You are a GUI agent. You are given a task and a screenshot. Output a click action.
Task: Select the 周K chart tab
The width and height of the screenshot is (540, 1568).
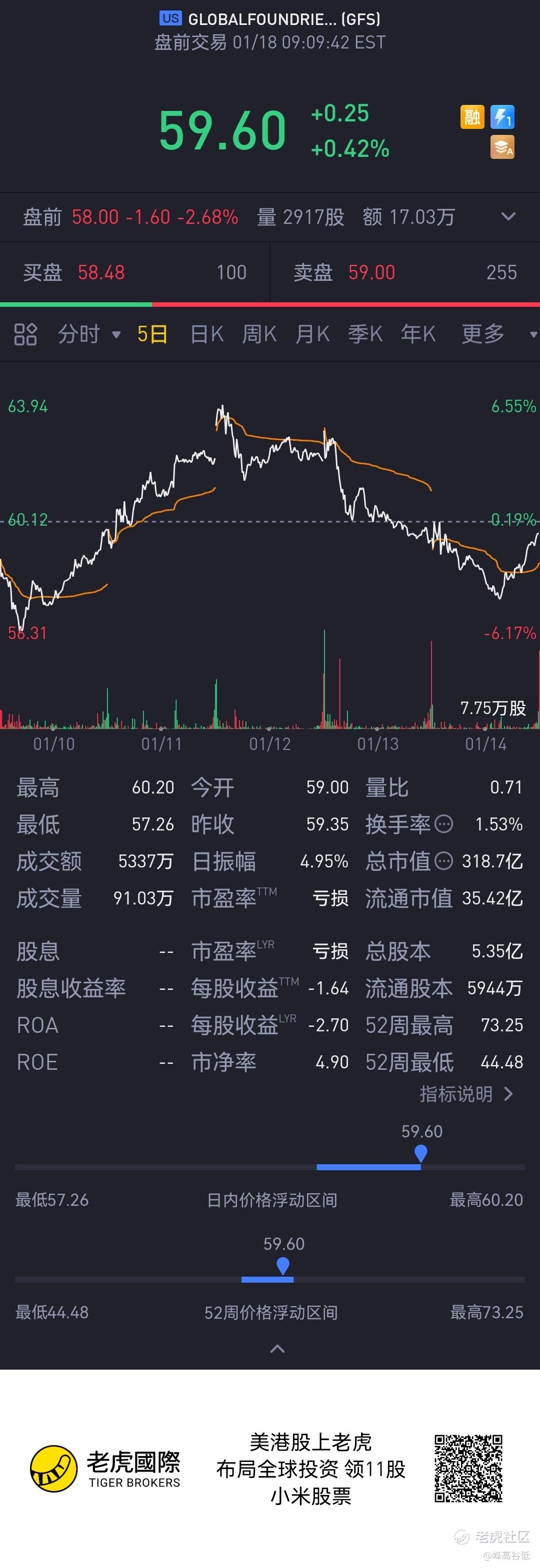[x=259, y=334]
